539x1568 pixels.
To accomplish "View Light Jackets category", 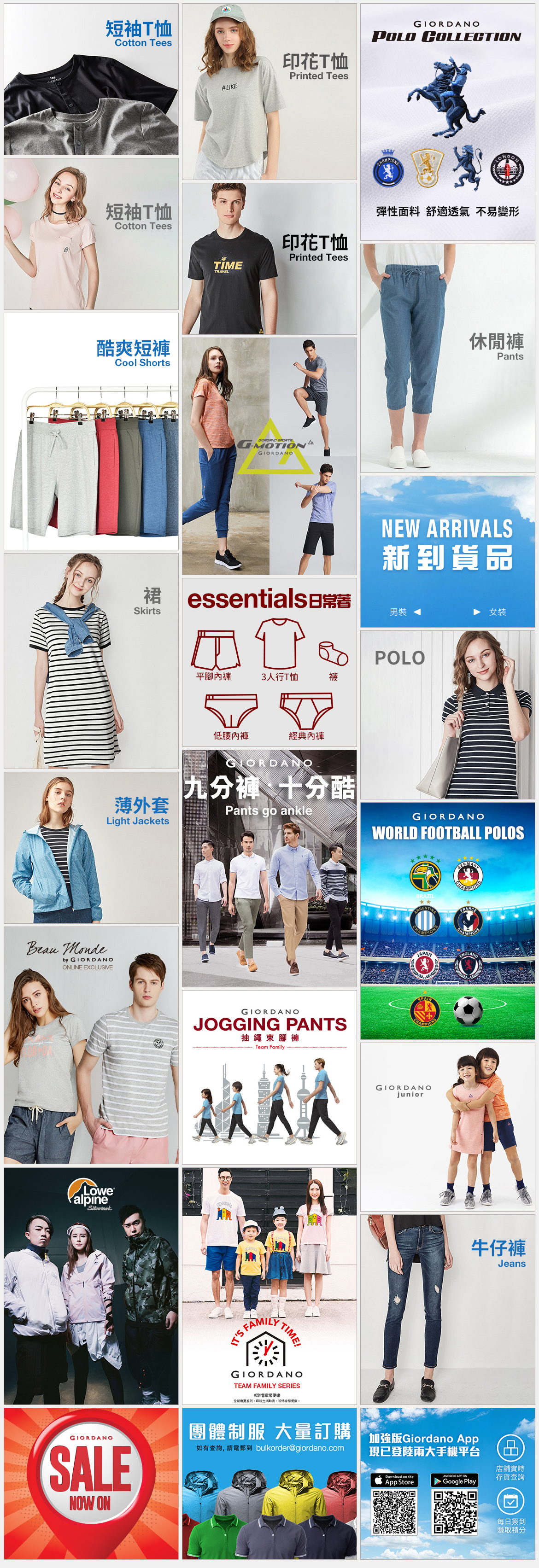I will [x=91, y=847].
